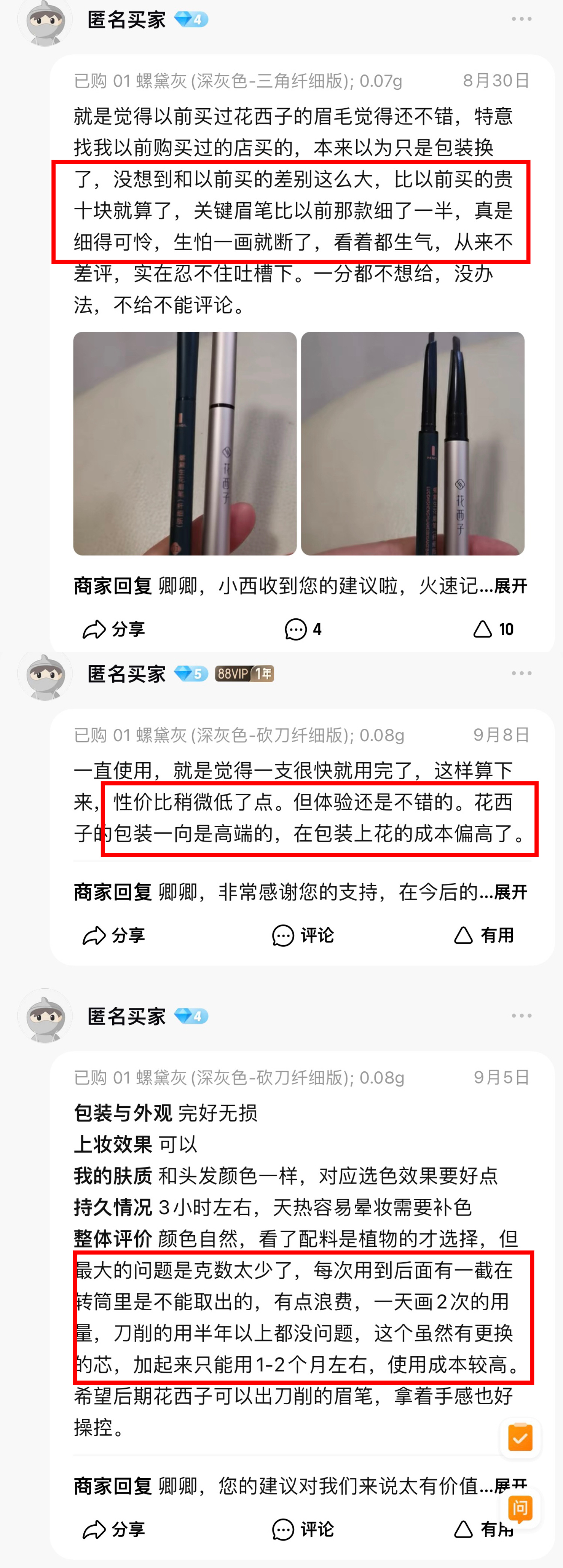
Task: Share the 9月8日 review
Action: tap(114, 935)
